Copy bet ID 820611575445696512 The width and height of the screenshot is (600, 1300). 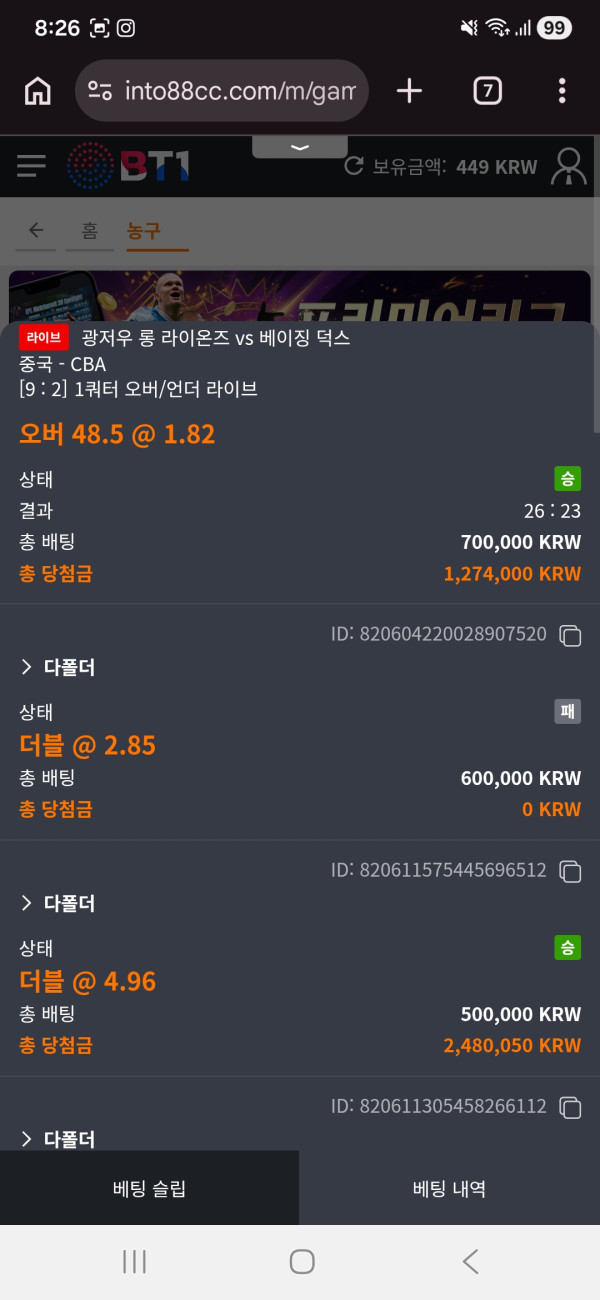(x=570, y=871)
